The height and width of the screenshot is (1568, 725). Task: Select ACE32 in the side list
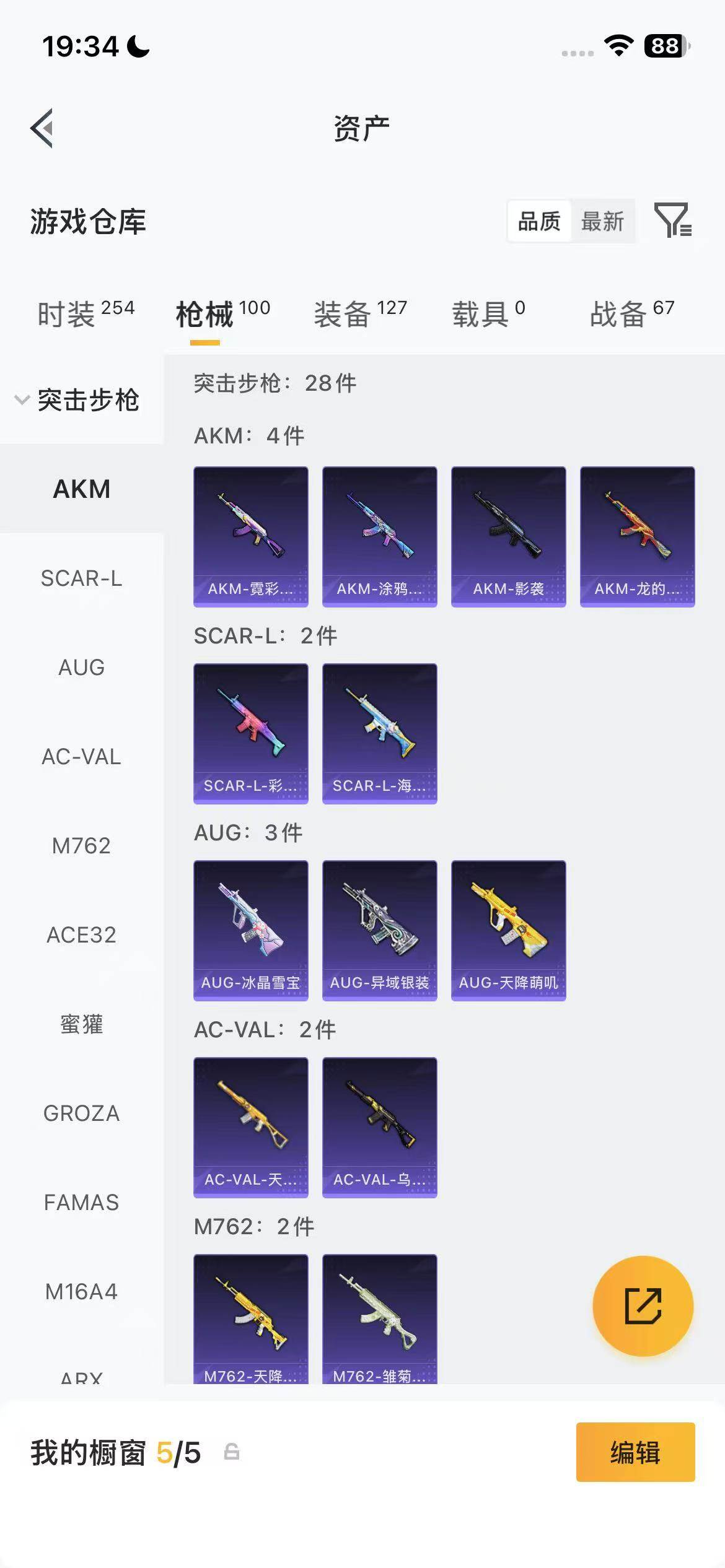coord(81,935)
